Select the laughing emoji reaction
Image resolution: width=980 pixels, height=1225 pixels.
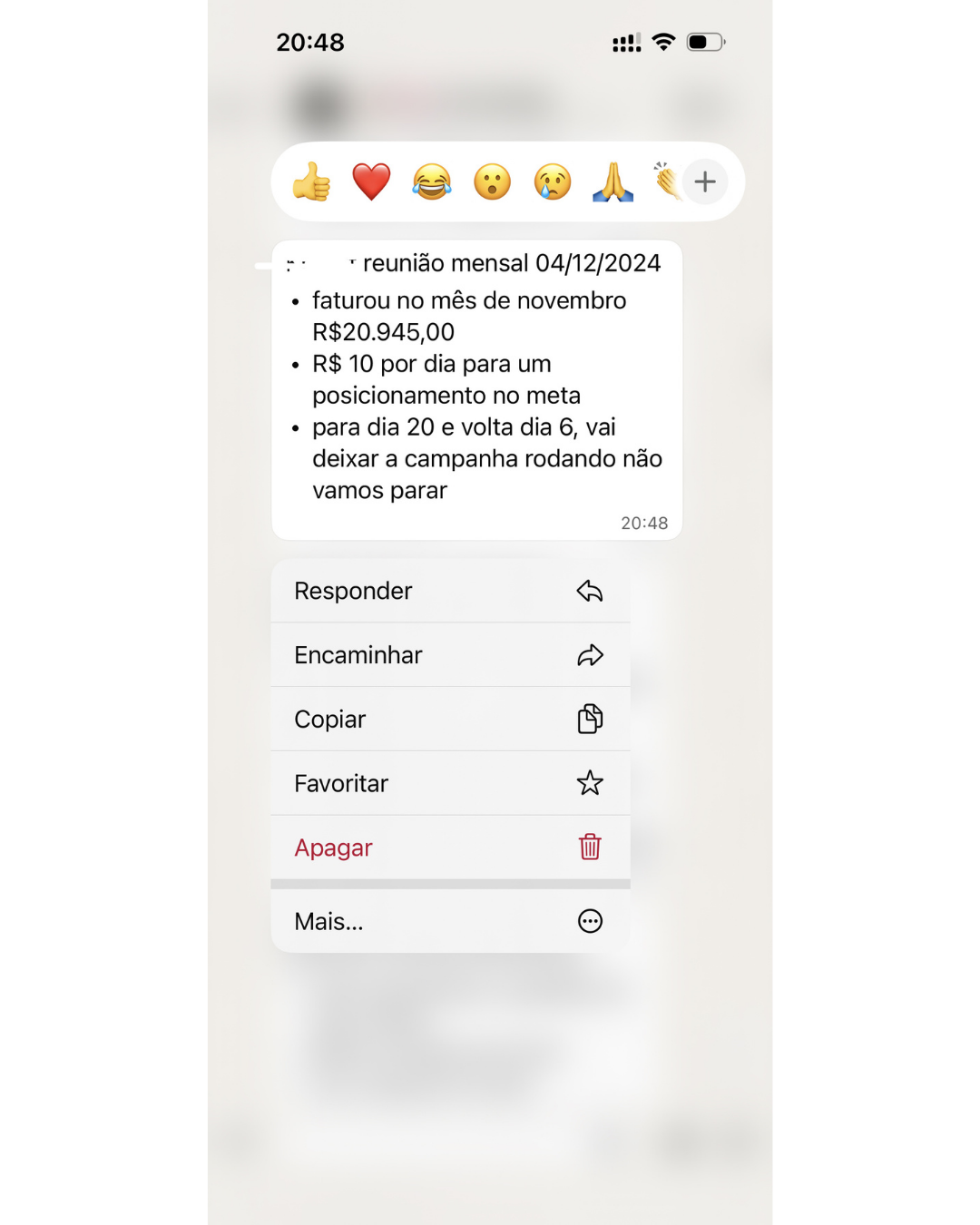[x=432, y=181]
